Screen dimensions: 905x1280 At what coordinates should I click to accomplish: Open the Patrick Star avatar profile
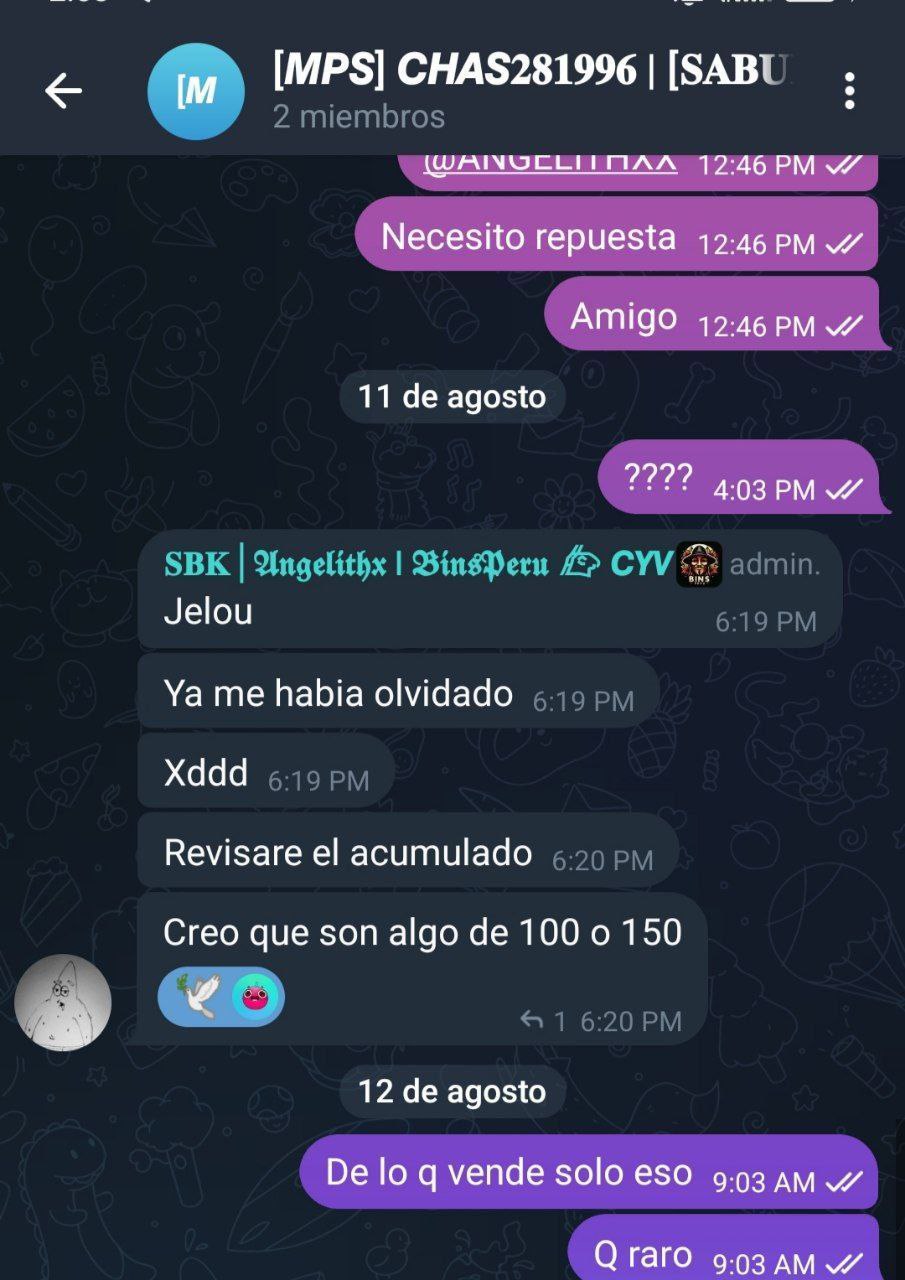pyautogui.click(x=63, y=1001)
